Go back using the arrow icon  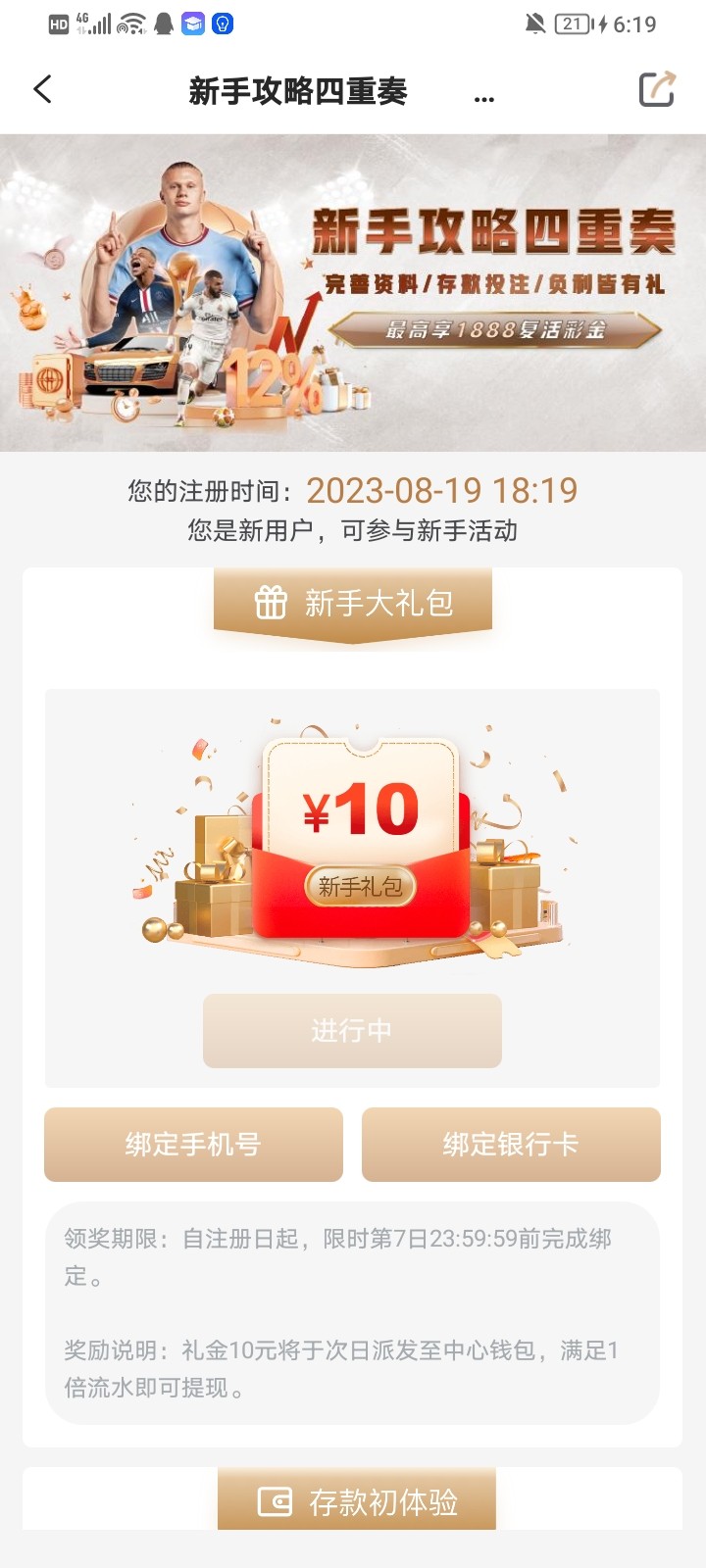(x=42, y=90)
